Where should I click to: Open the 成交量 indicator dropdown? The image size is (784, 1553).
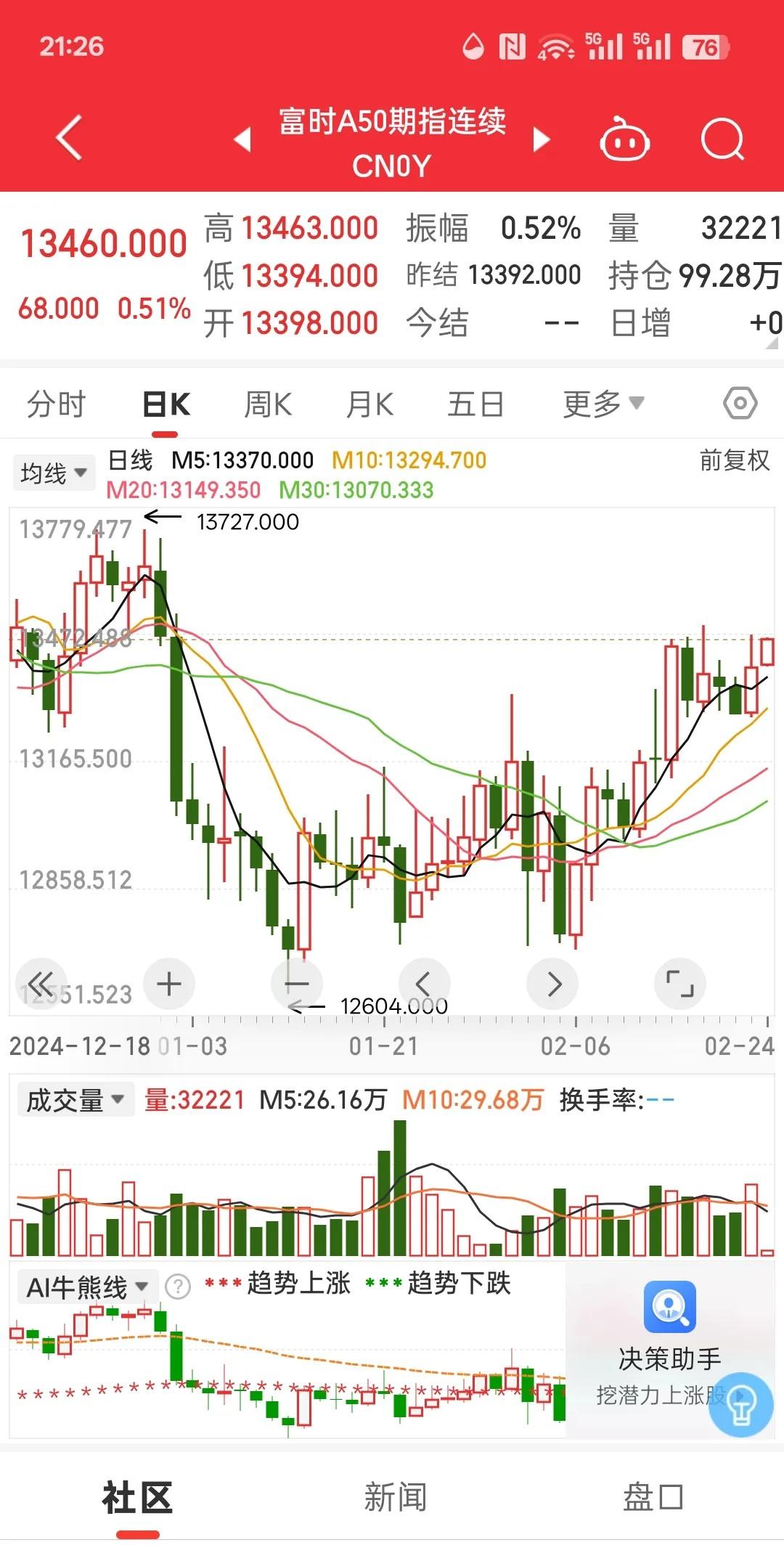75,1101
